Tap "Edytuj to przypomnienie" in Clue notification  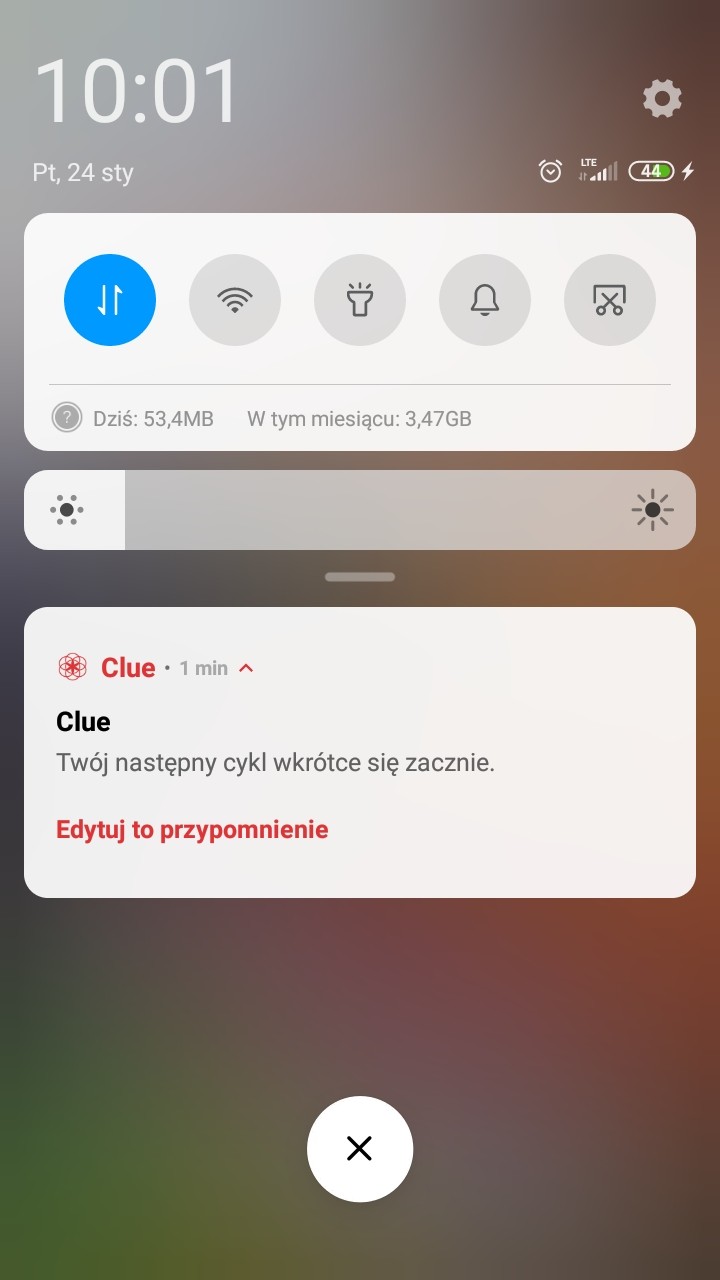[x=192, y=829]
